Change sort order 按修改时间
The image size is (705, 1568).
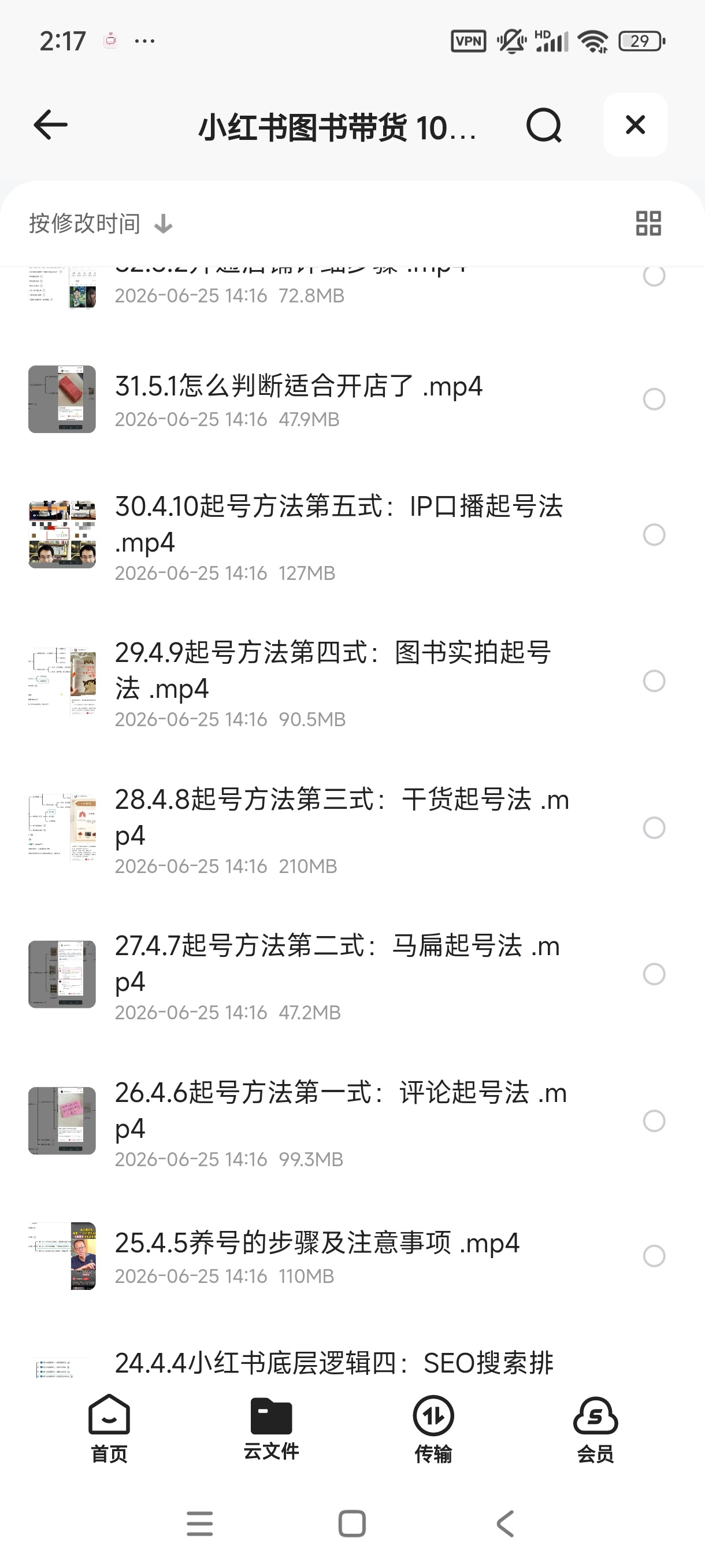(x=101, y=223)
